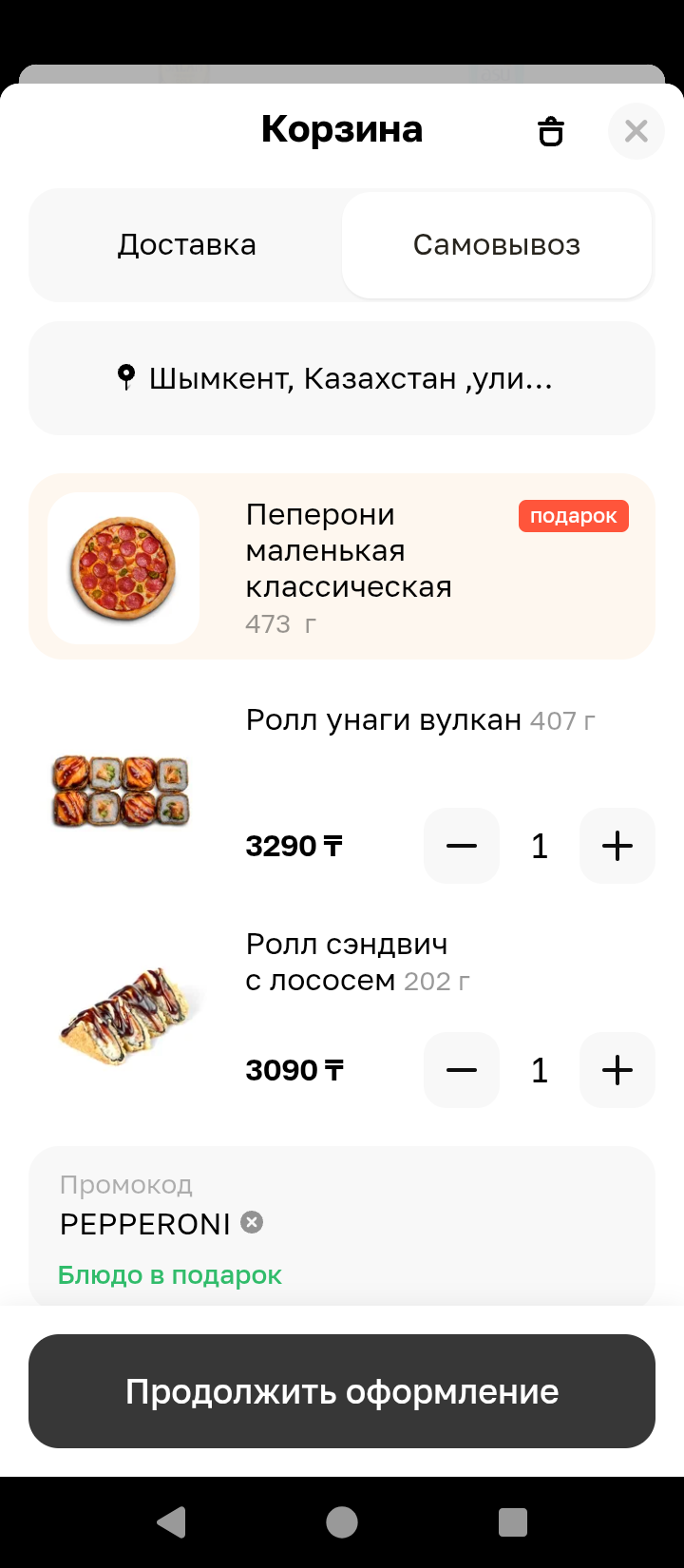This screenshot has height=1568, width=684.
Task: Increase quantity of Ролл унаги вулкан
Action: [x=617, y=846]
